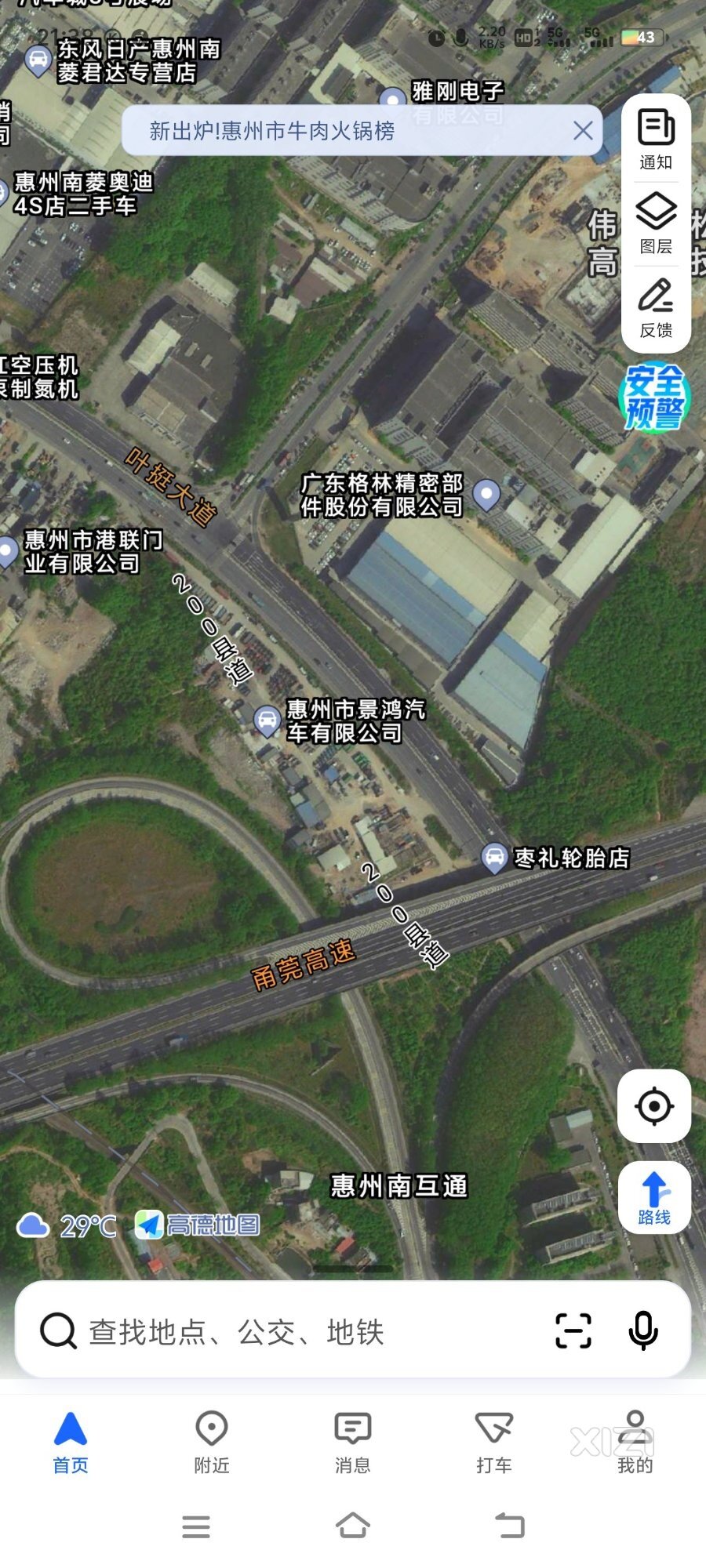Select the 枣礼轮胎店 map marker
This screenshot has height=1568, width=706.
coord(494,857)
